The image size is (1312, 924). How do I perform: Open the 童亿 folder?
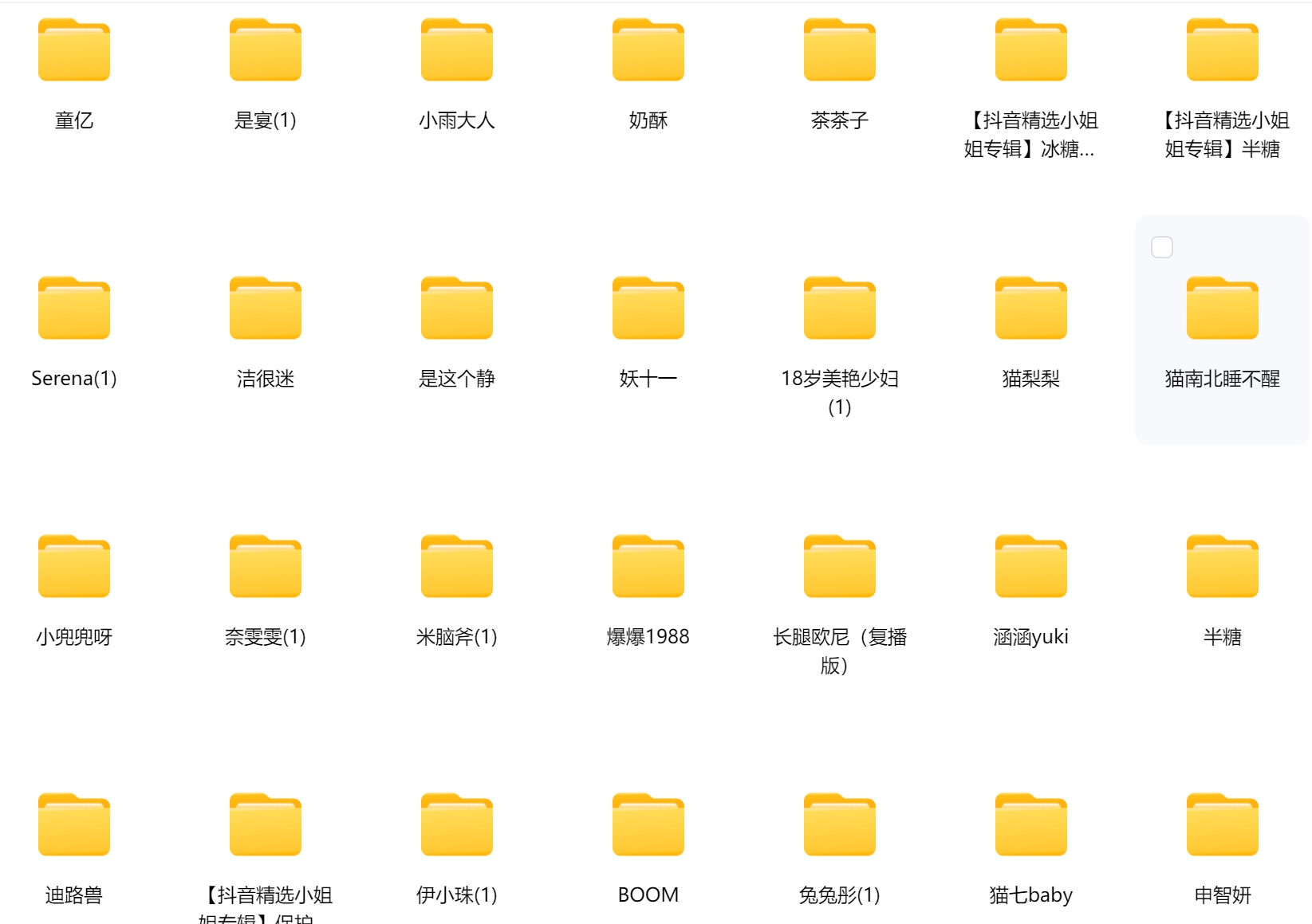click(74, 50)
